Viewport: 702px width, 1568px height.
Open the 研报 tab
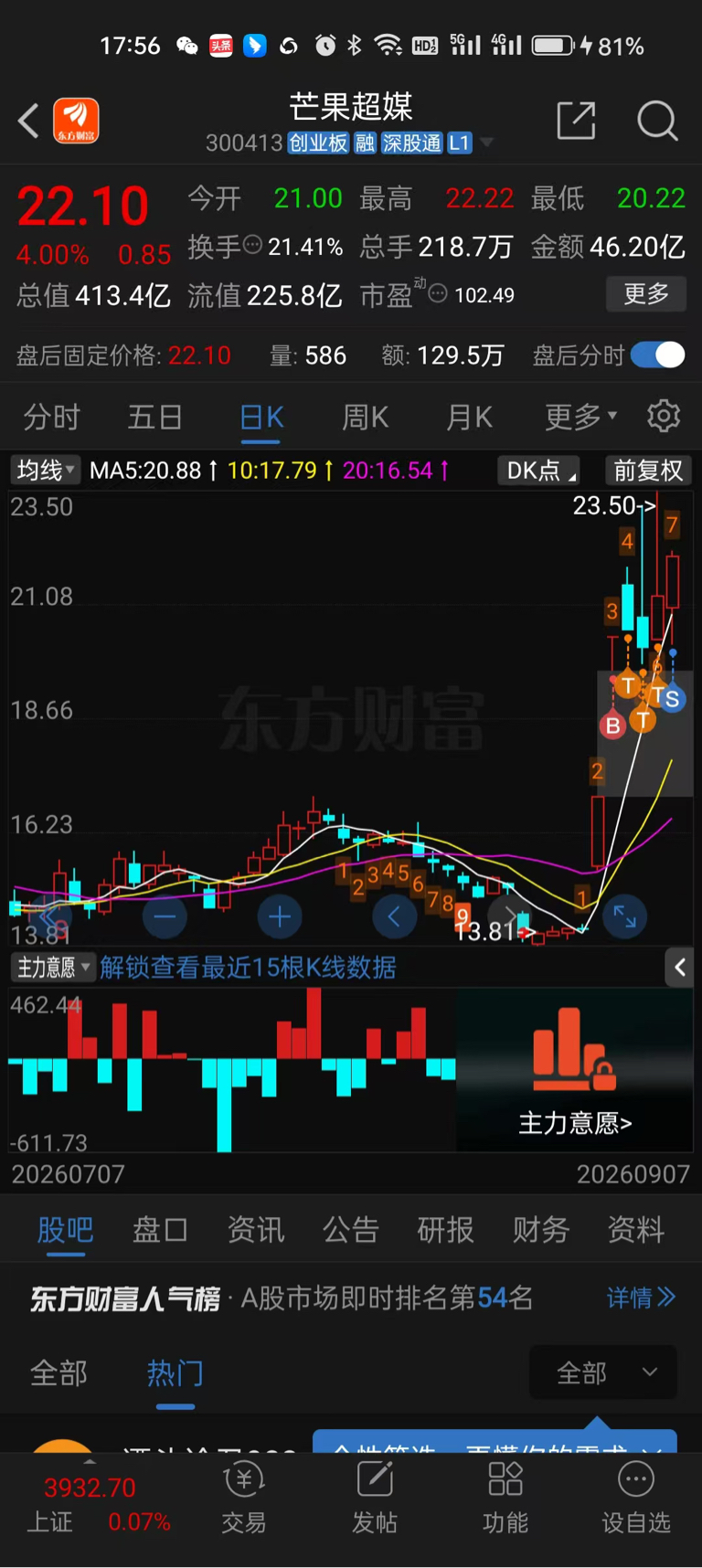pyautogui.click(x=445, y=1230)
